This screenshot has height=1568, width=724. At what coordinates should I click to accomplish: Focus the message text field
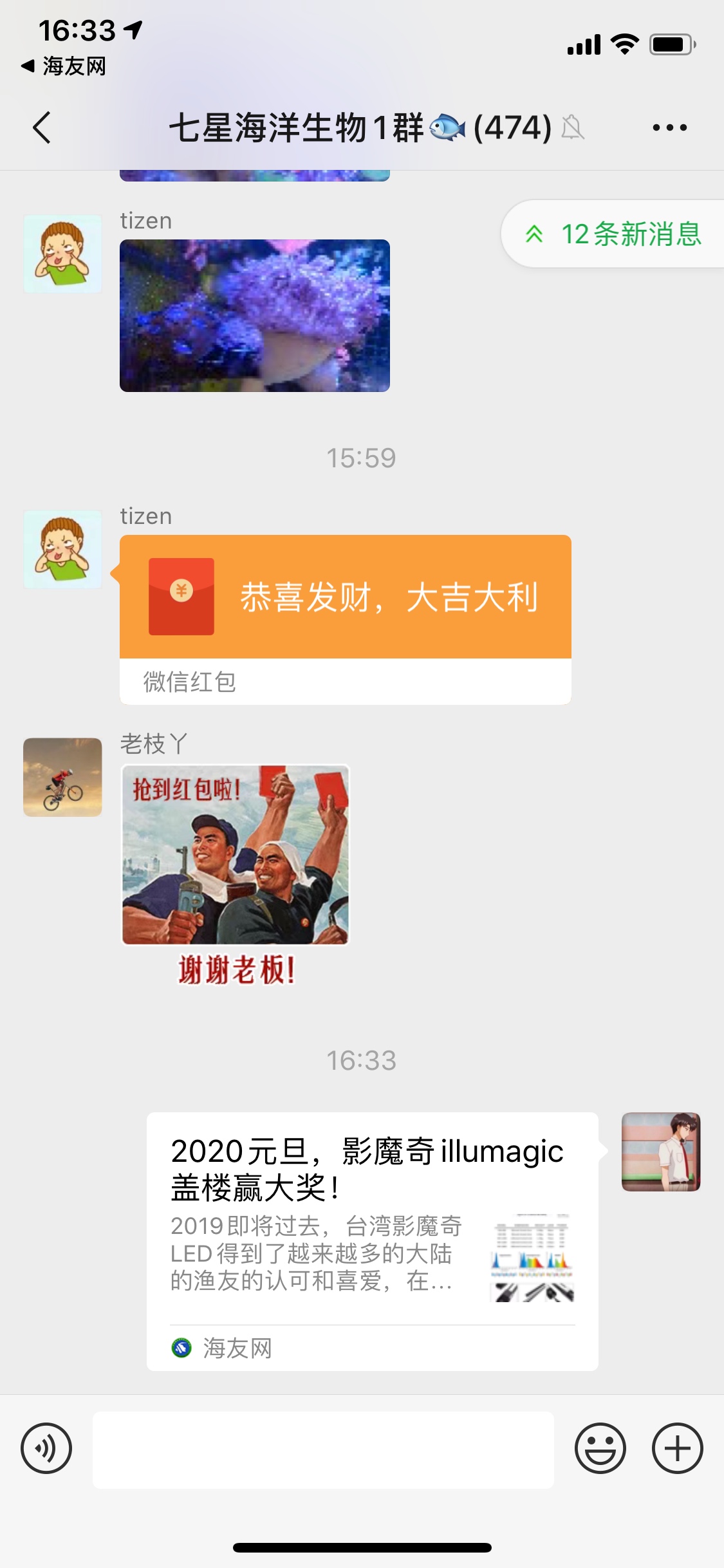(x=323, y=1450)
